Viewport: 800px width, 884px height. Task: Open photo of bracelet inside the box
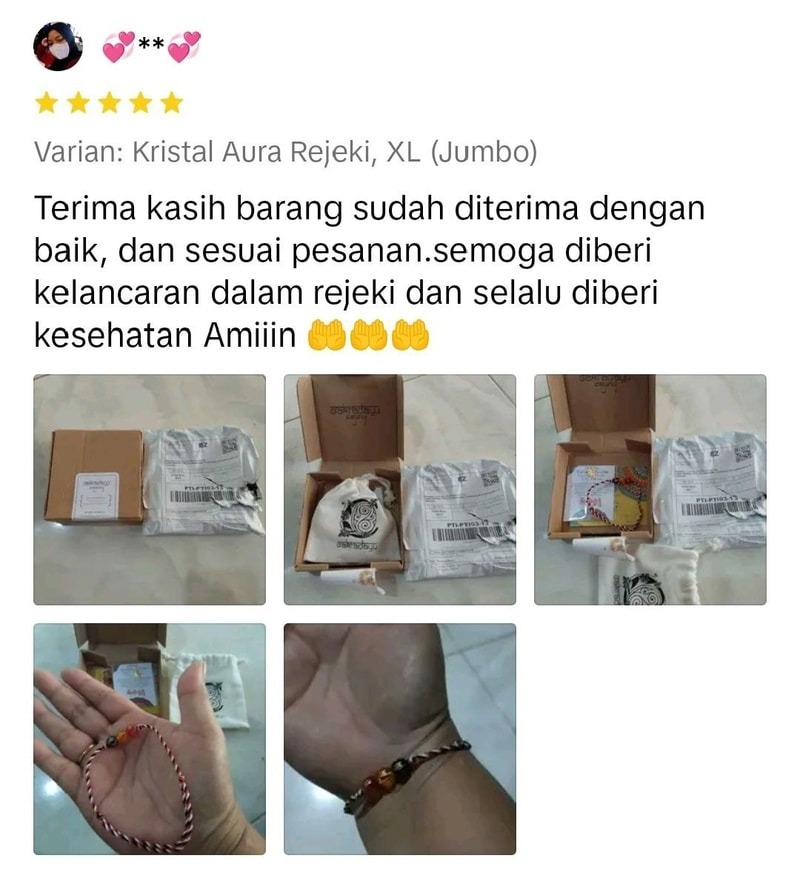(649, 489)
